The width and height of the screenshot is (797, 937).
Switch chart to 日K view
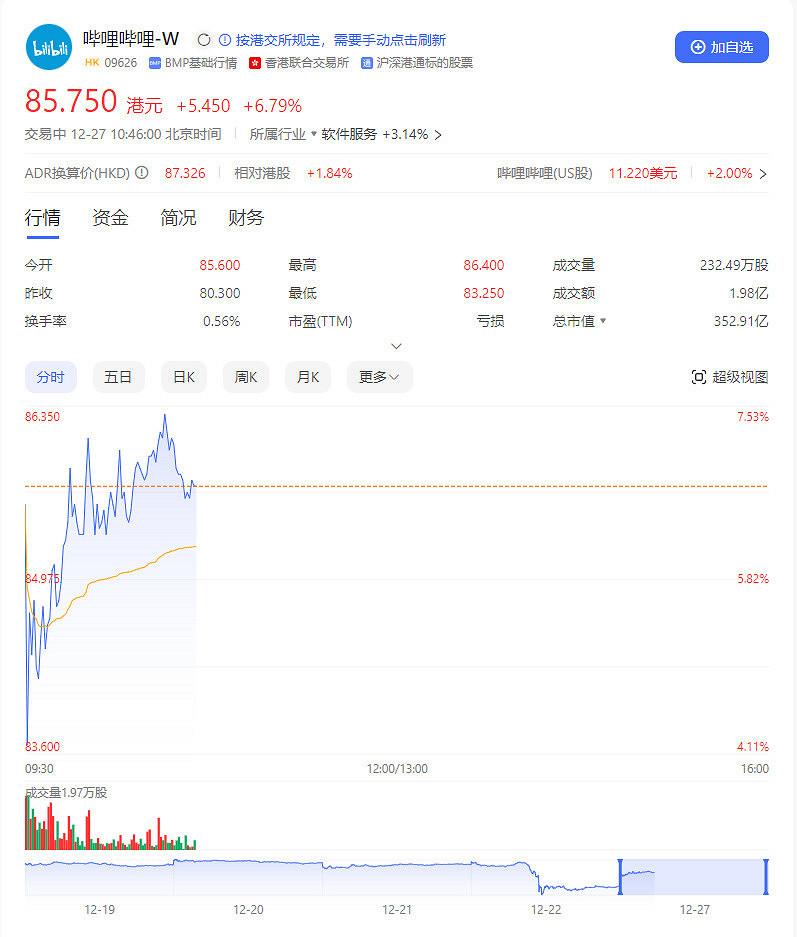(183, 377)
